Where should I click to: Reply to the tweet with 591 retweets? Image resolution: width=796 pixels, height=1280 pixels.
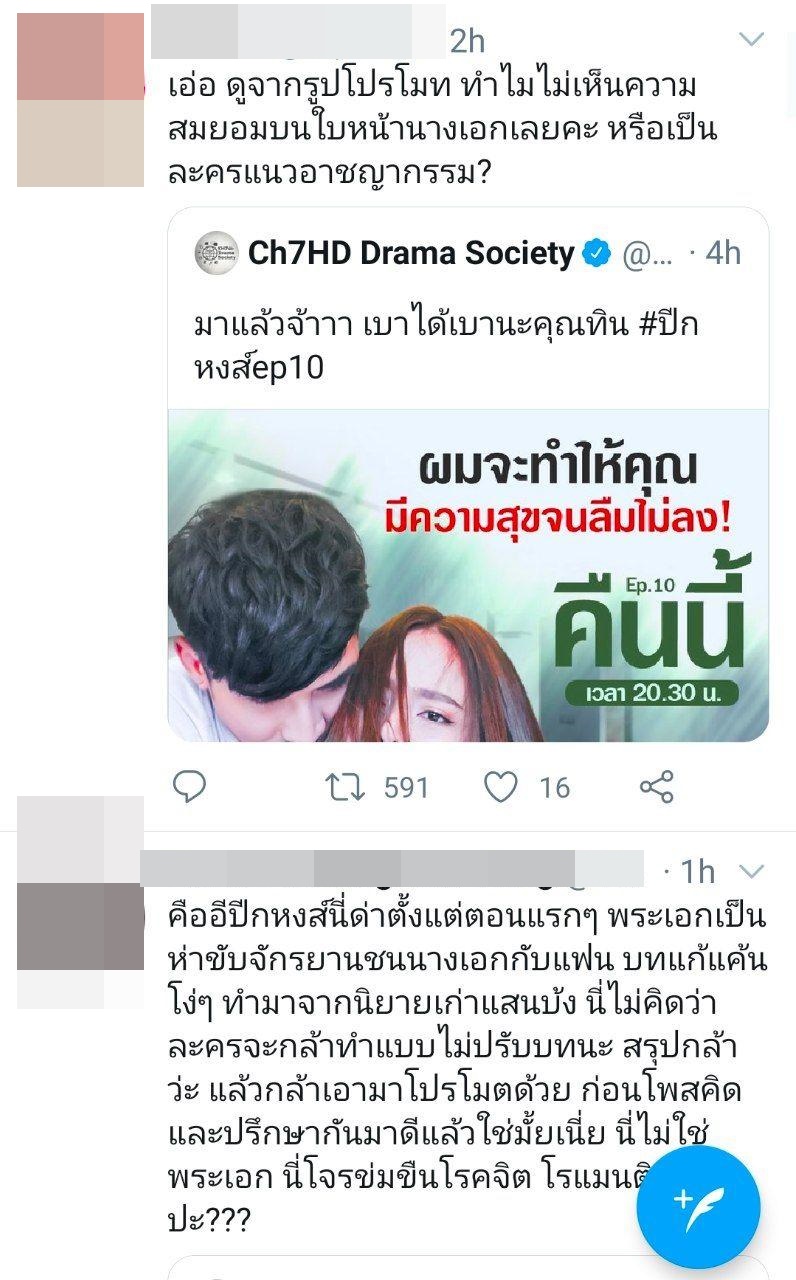click(189, 787)
